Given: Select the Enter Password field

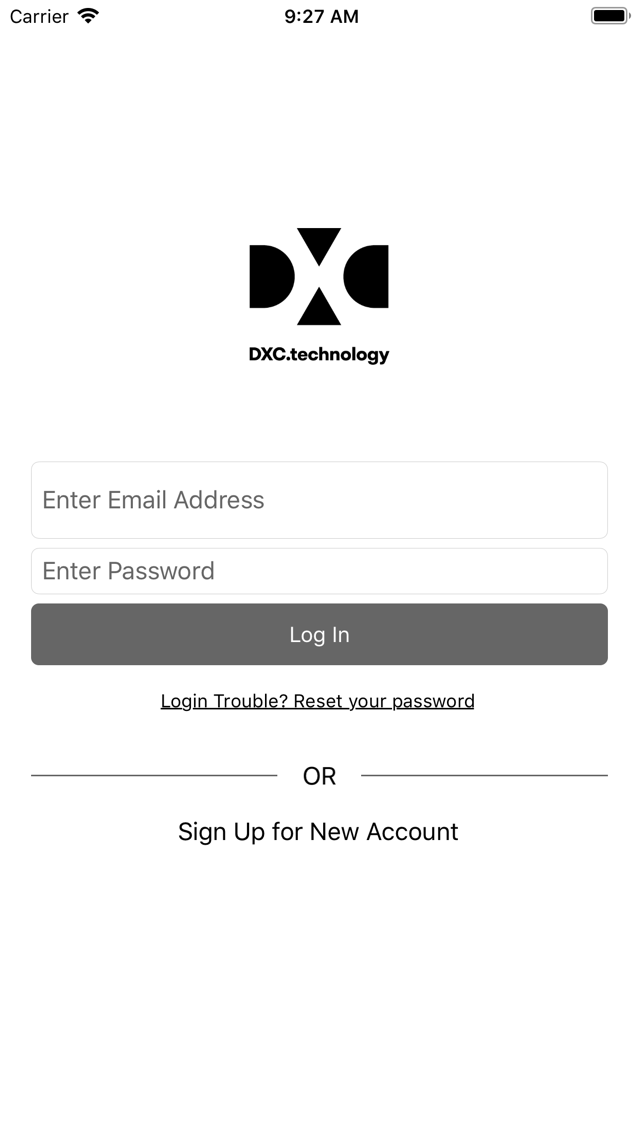Looking at the screenshot, I should (x=319, y=571).
